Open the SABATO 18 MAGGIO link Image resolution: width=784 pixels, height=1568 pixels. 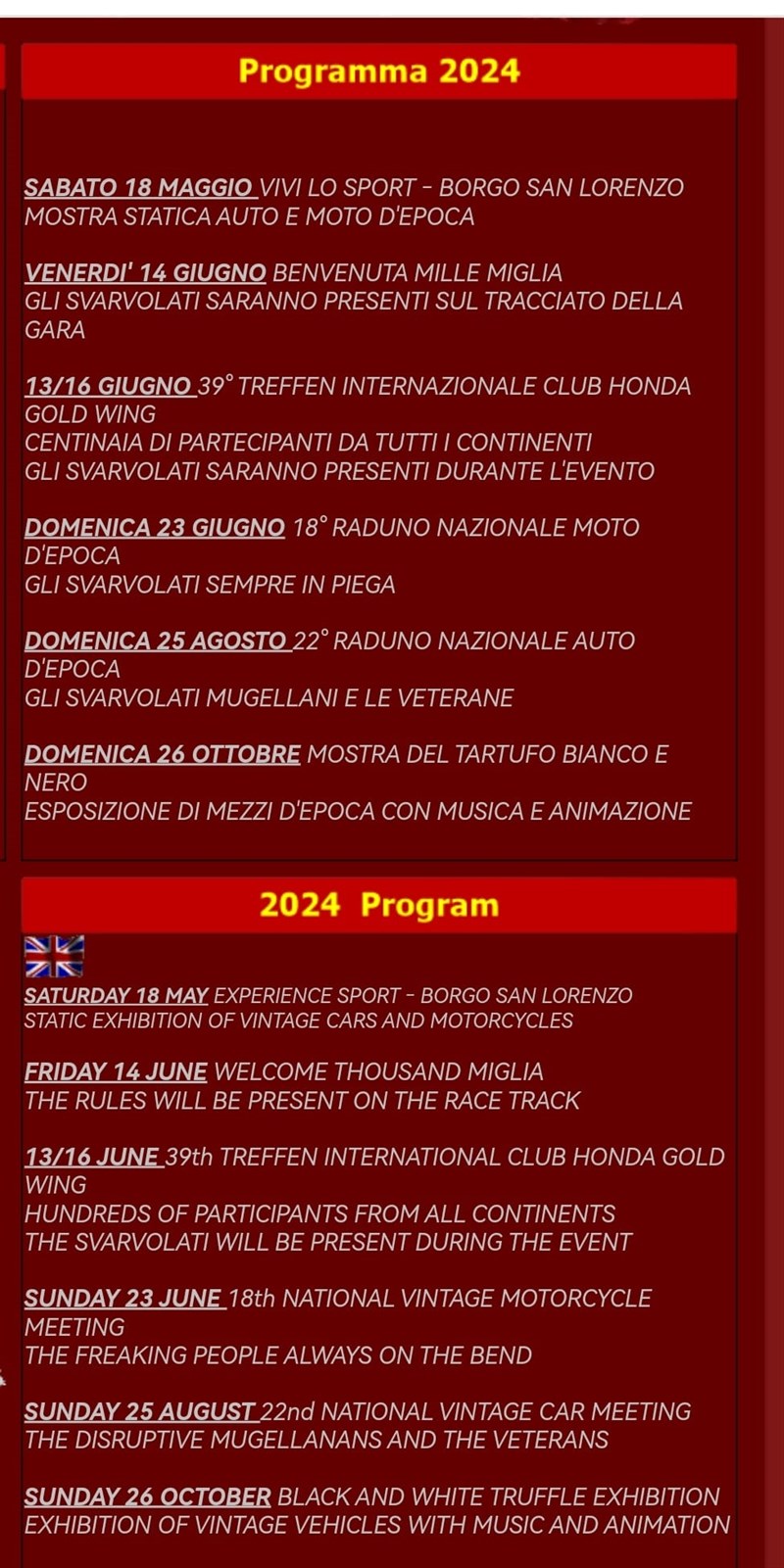(x=138, y=187)
